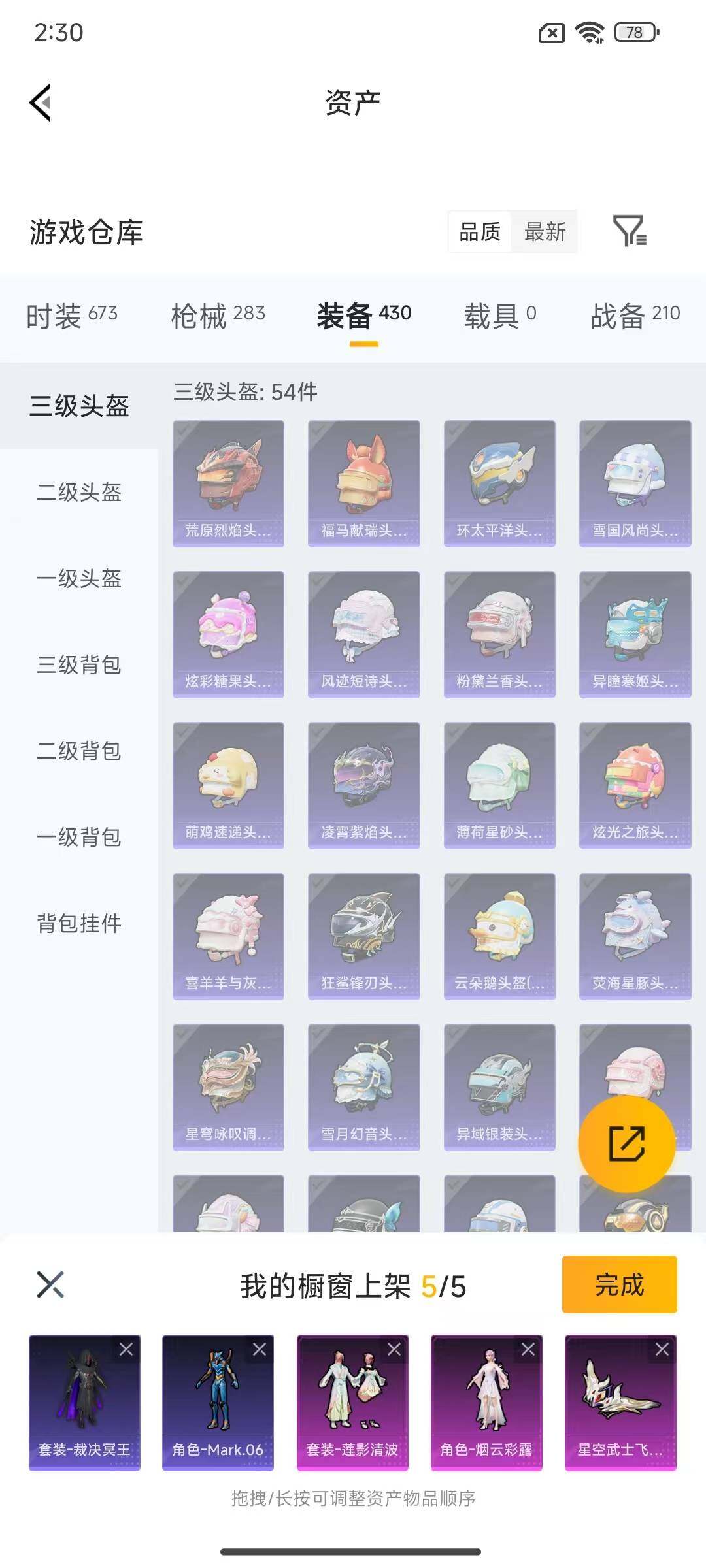The height and width of the screenshot is (1568, 706).
Task: Select the 狂鲨锋刃 helmet item
Action: [x=364, y=936]
